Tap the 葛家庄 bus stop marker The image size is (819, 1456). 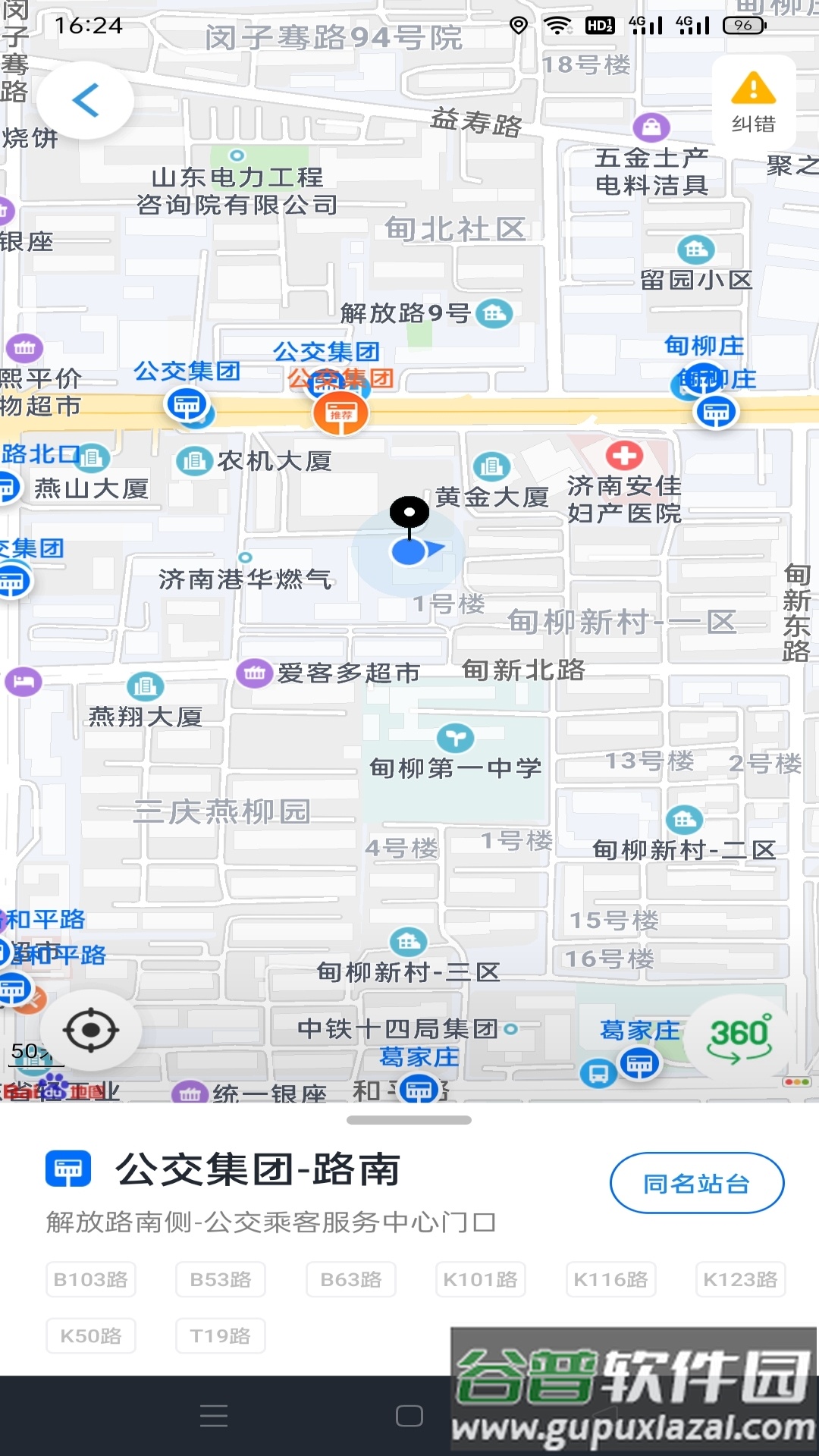[x=640, y=1063]
